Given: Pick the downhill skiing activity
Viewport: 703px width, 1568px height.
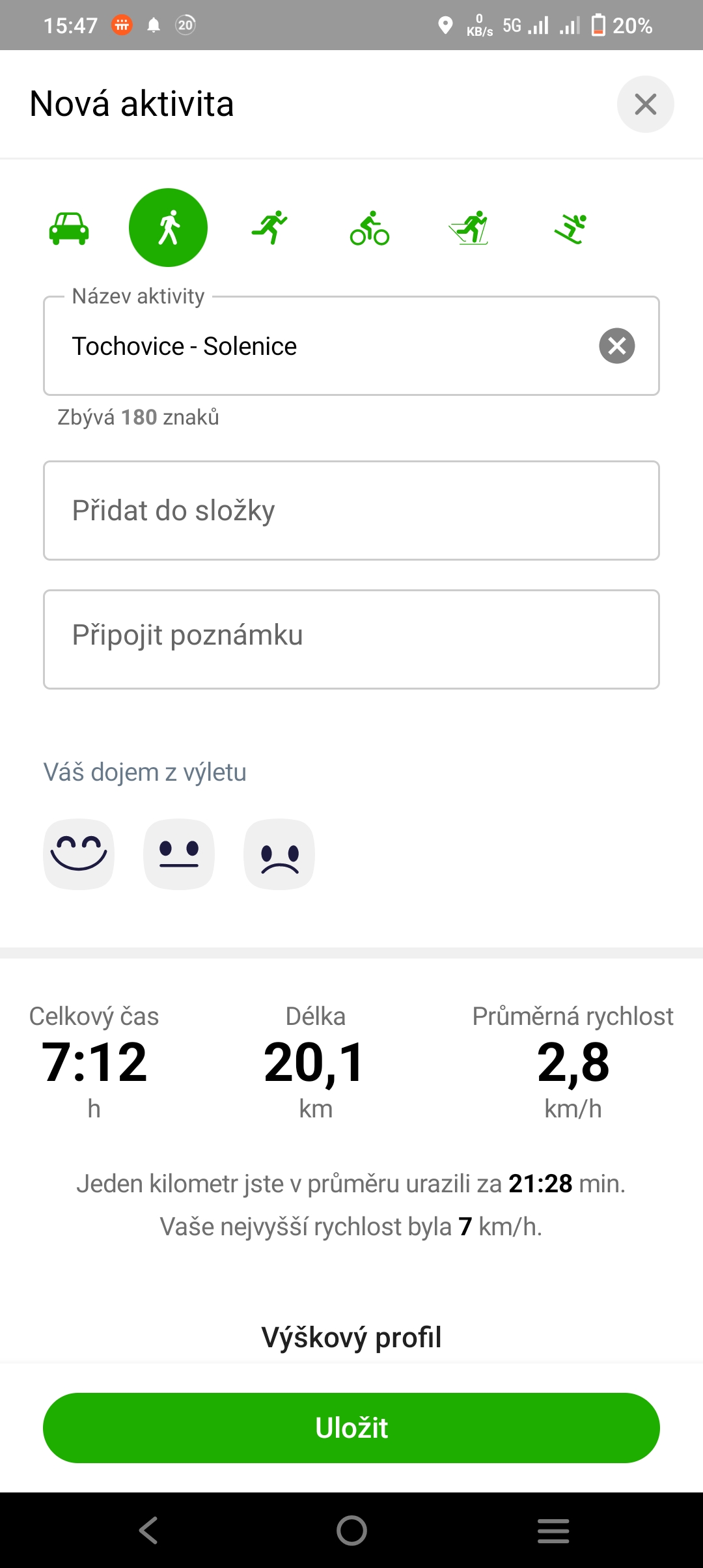Looking at the screenshot, I should point(570,228).
